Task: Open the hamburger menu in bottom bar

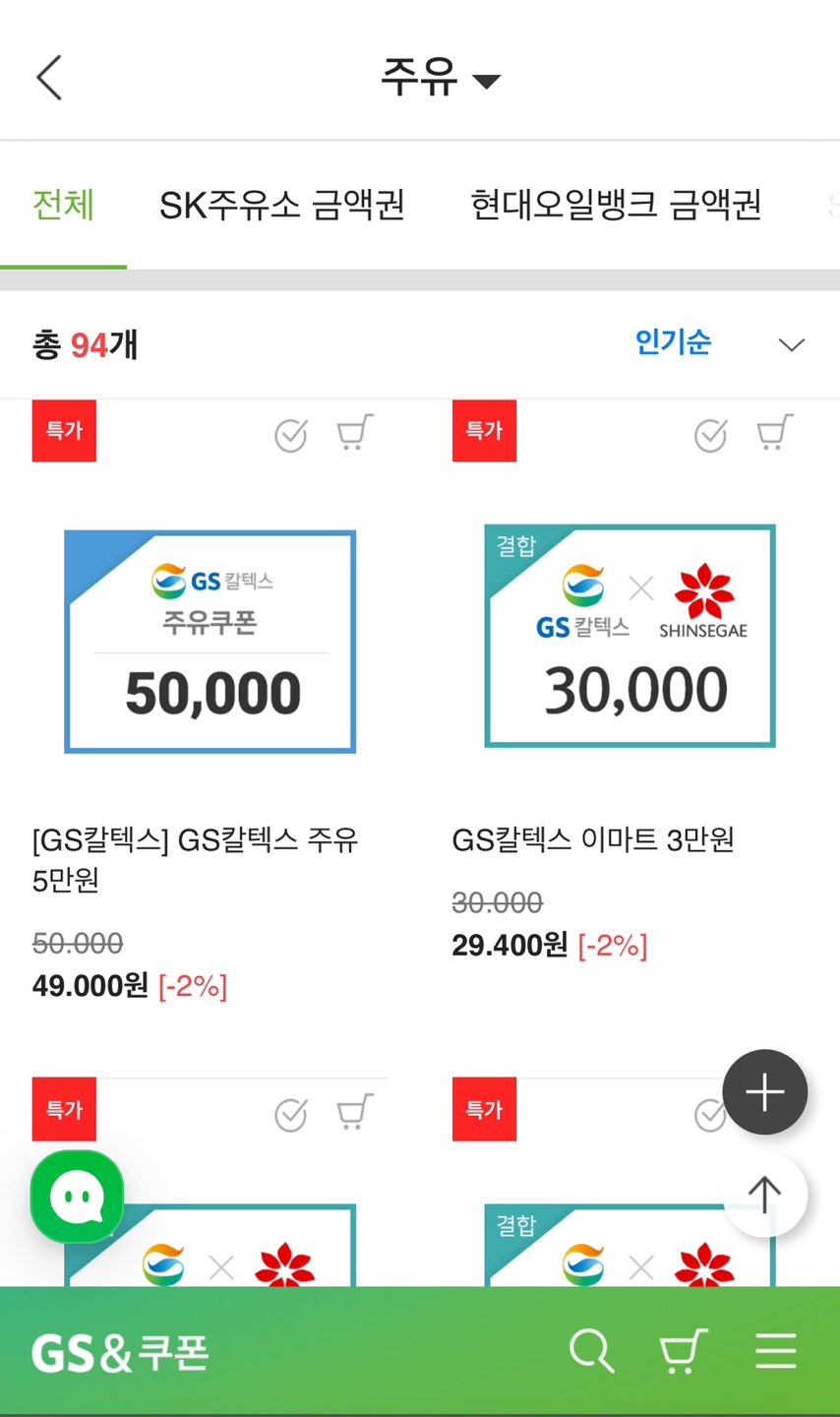Action: pyautogui.click(x=775, y=1350)
